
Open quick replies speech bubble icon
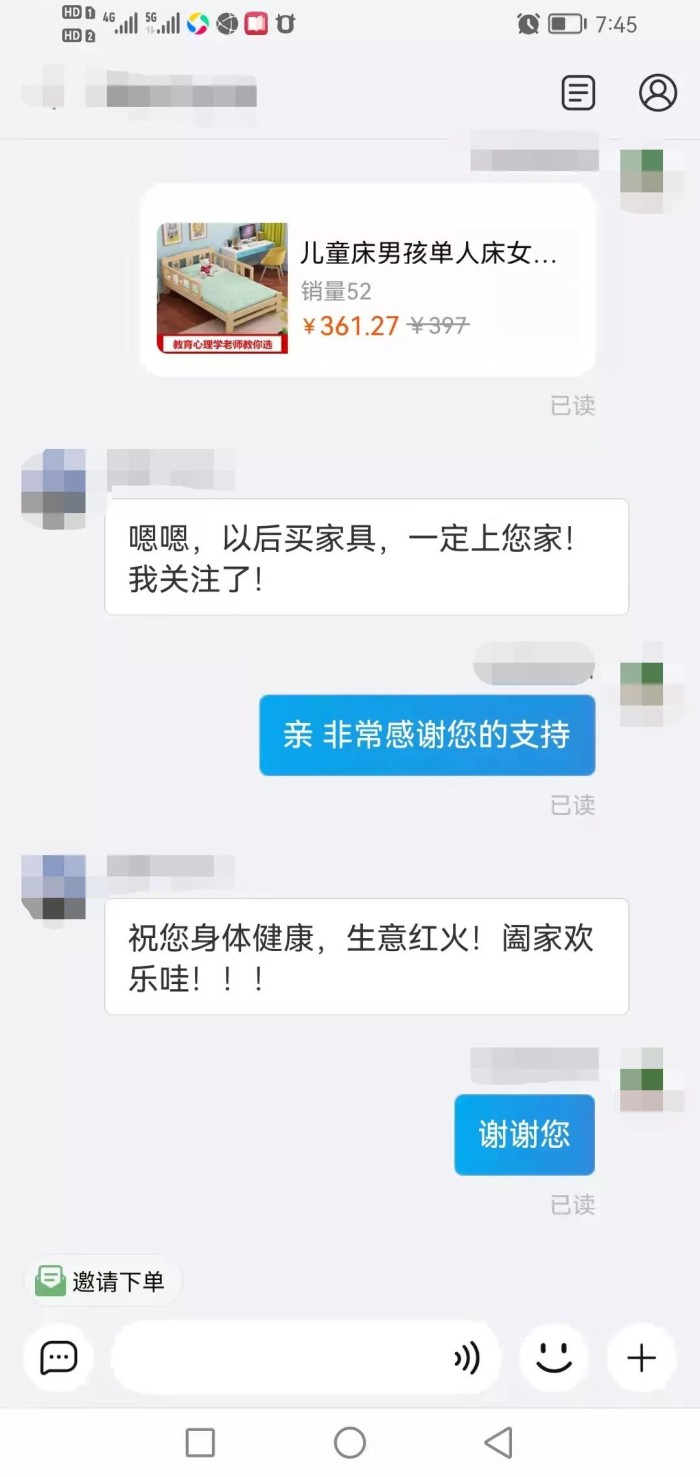point(58,1357)
